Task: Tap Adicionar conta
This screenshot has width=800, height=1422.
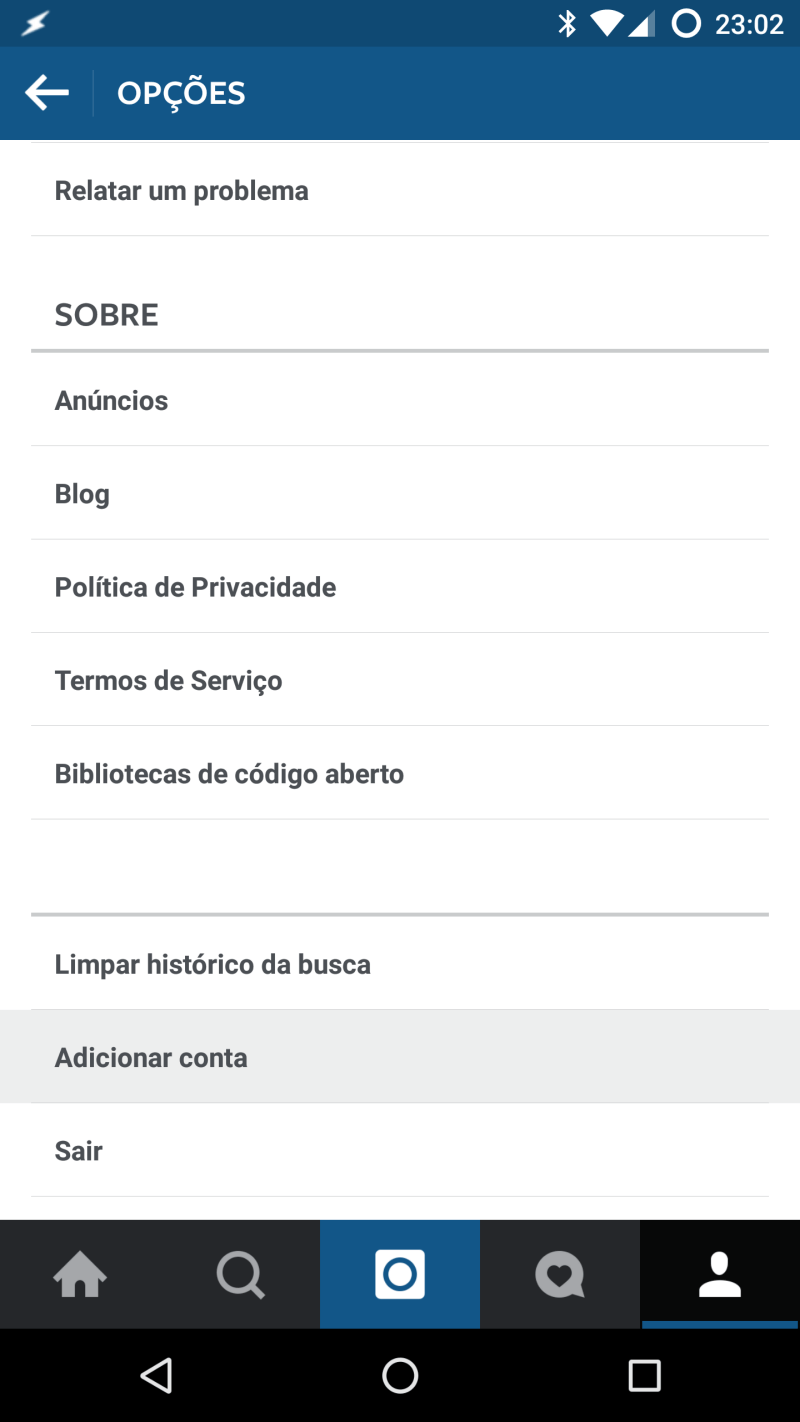Action: [400, 1057]
